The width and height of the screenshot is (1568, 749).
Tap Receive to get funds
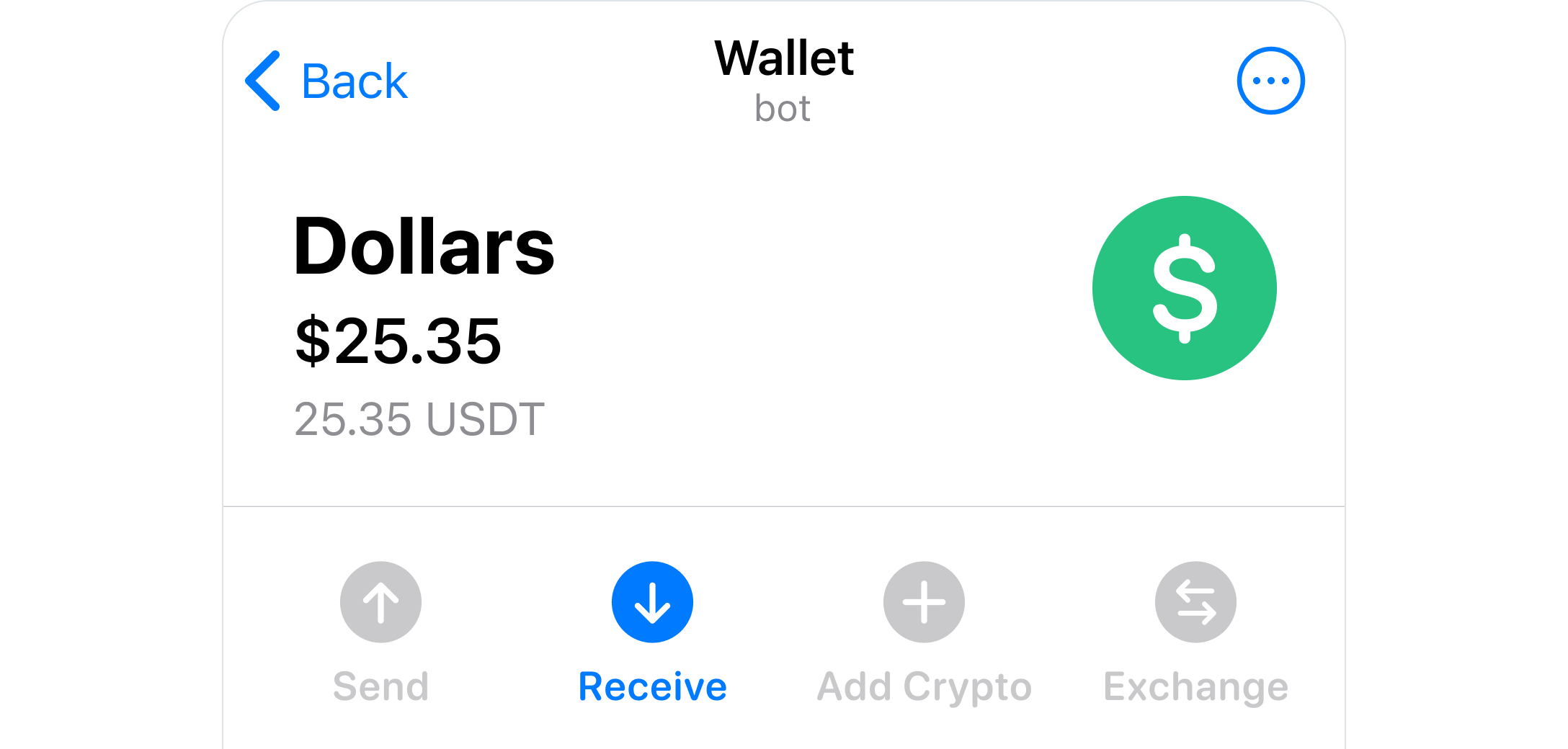pos(652,603)
